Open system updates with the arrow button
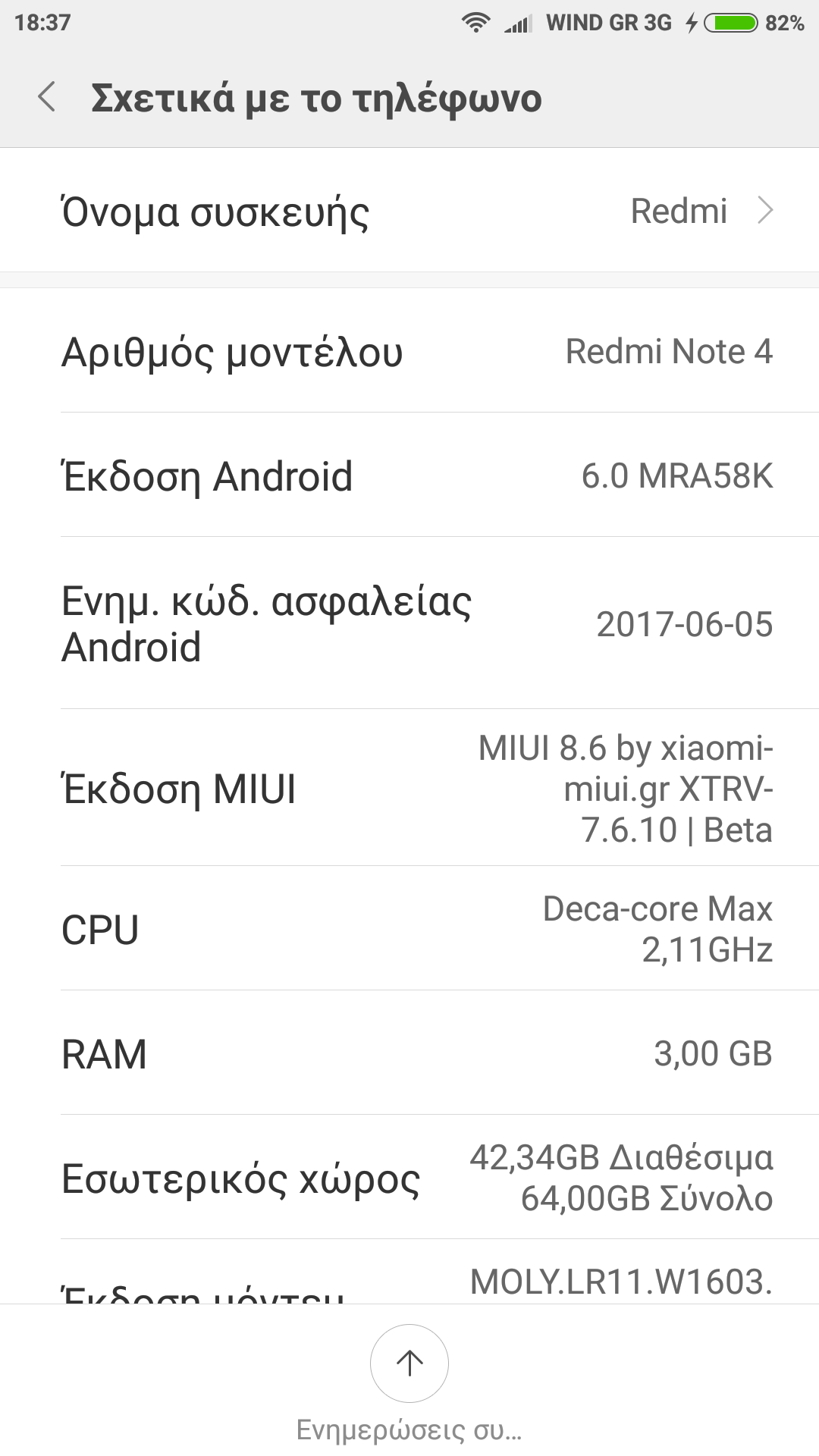Image resolution: width=819 pixels, height=1456 pixels. click(x=409, y=1363)
